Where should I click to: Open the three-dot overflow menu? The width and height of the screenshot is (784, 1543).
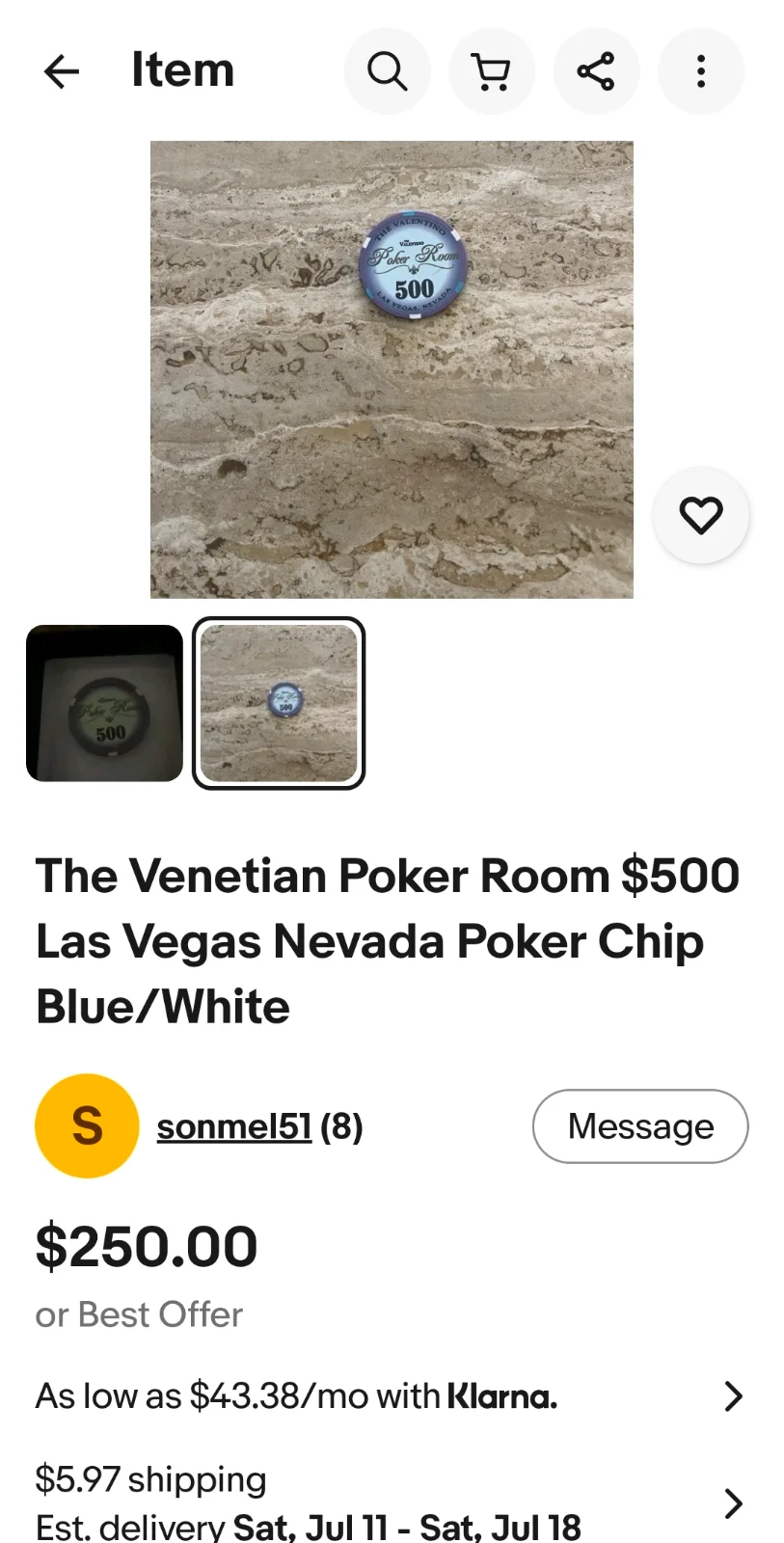pyautogui.click(x=701, y=71)
